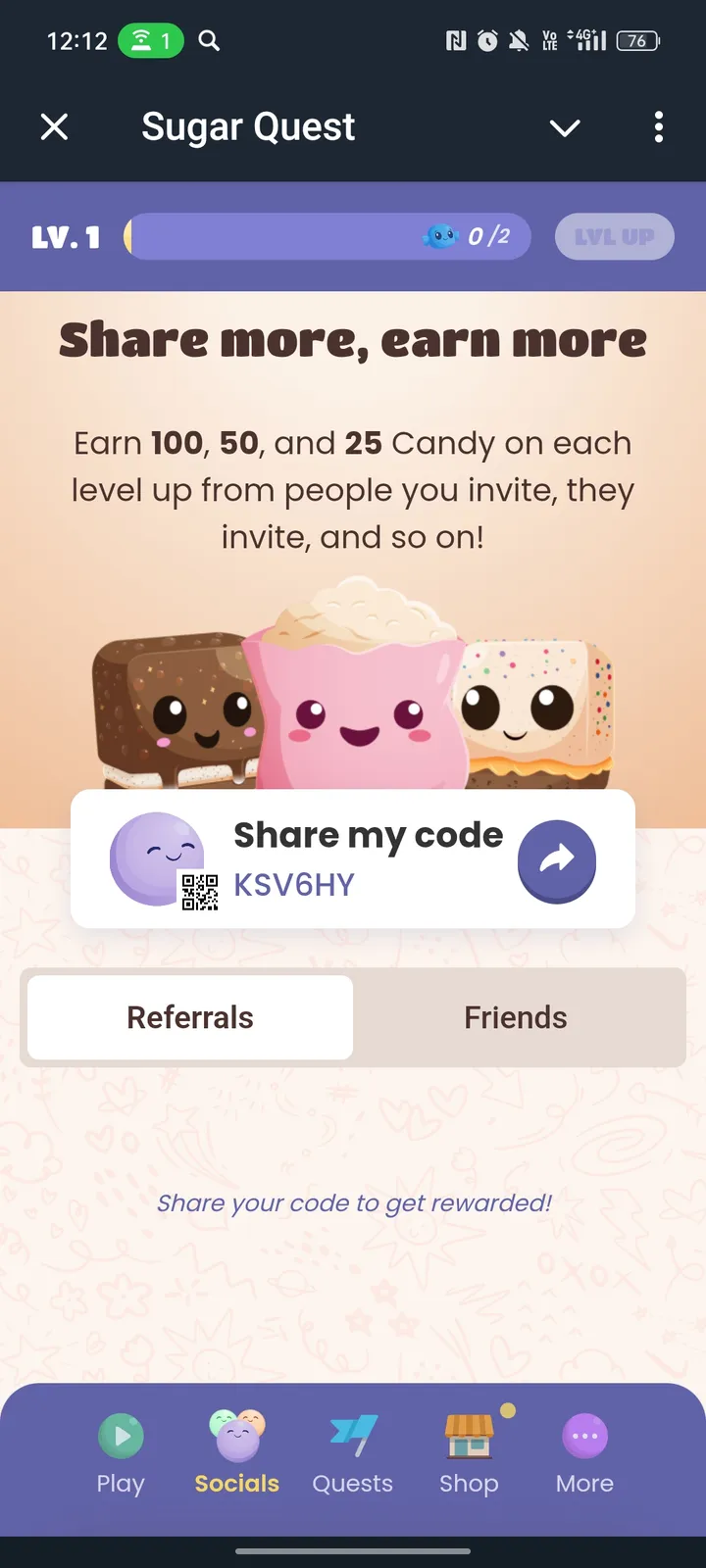
Task: Close the Sugar Quest mini app
Action: (54, 127)
